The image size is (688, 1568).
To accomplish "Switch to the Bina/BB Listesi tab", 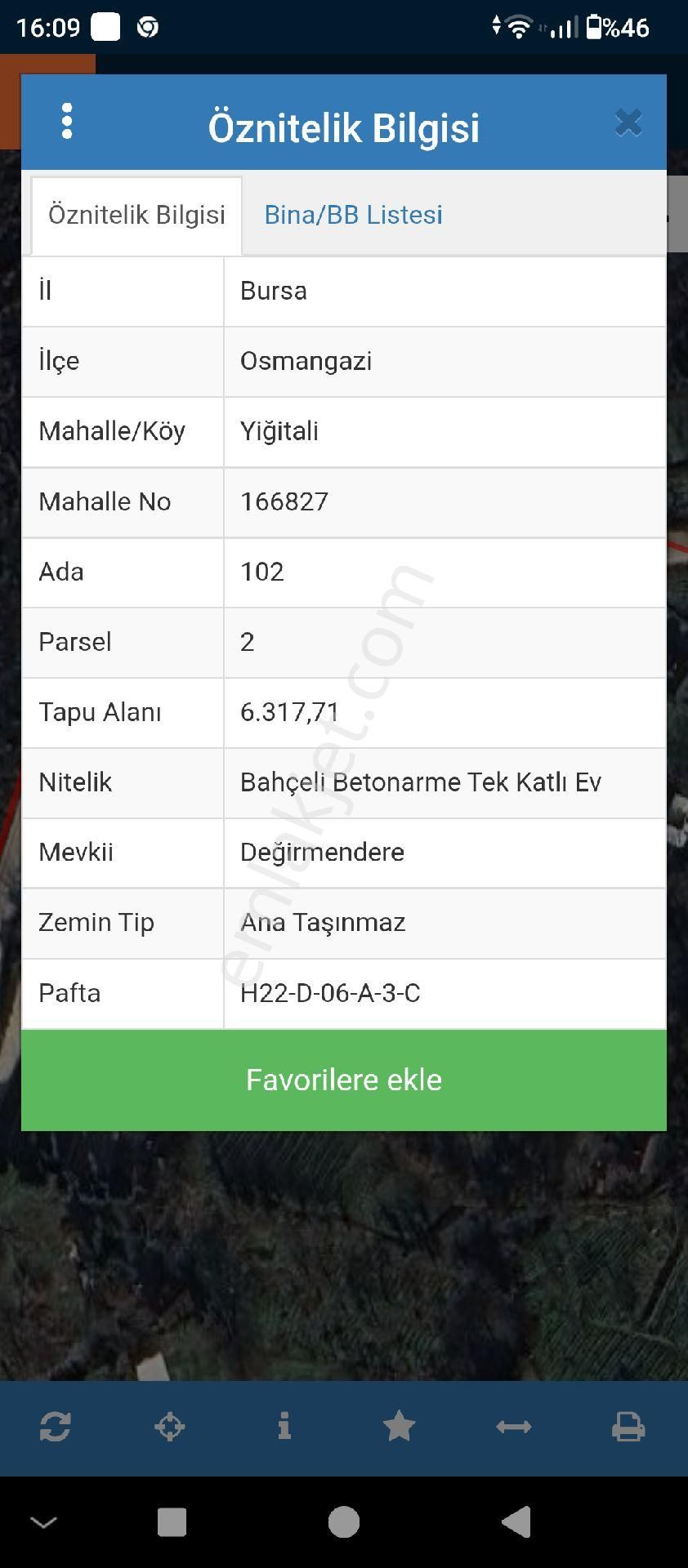I will pos(353,215).
